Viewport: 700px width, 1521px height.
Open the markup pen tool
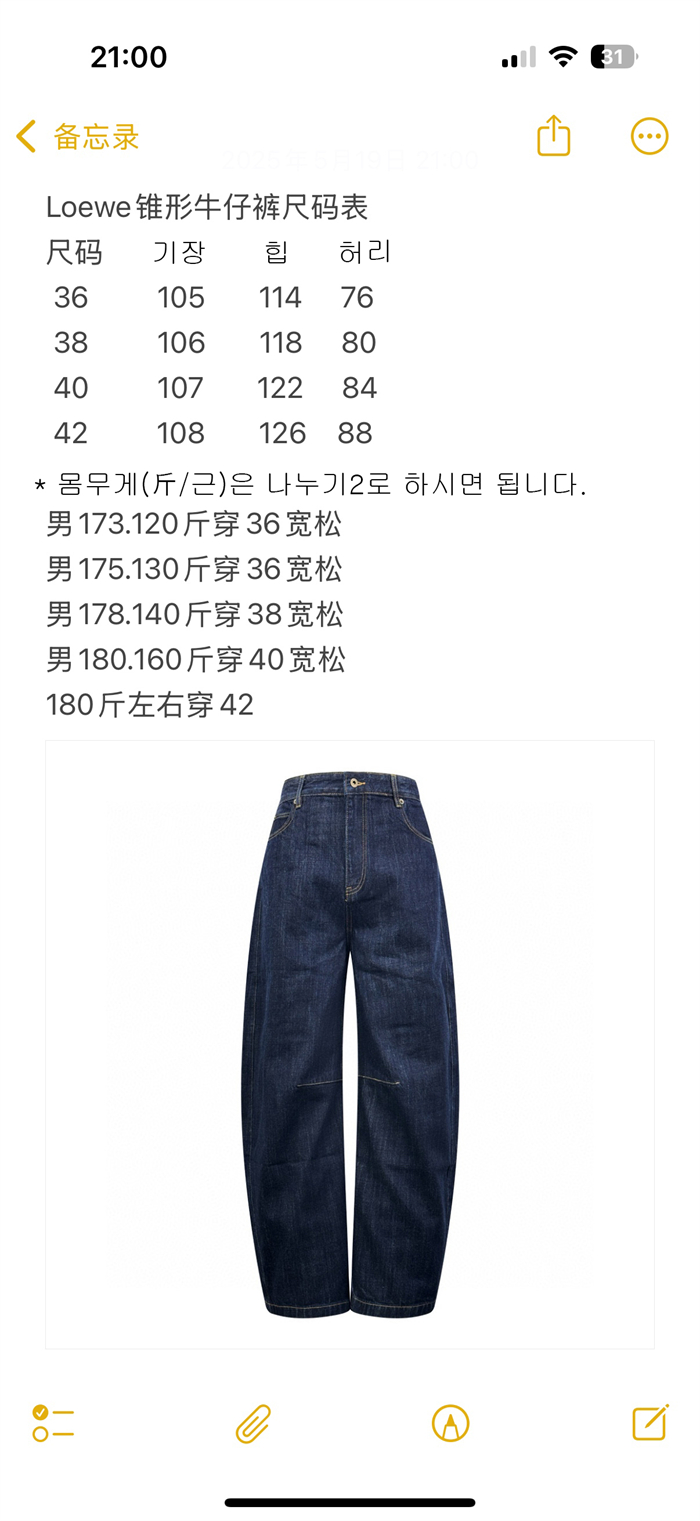[450, 1423]
